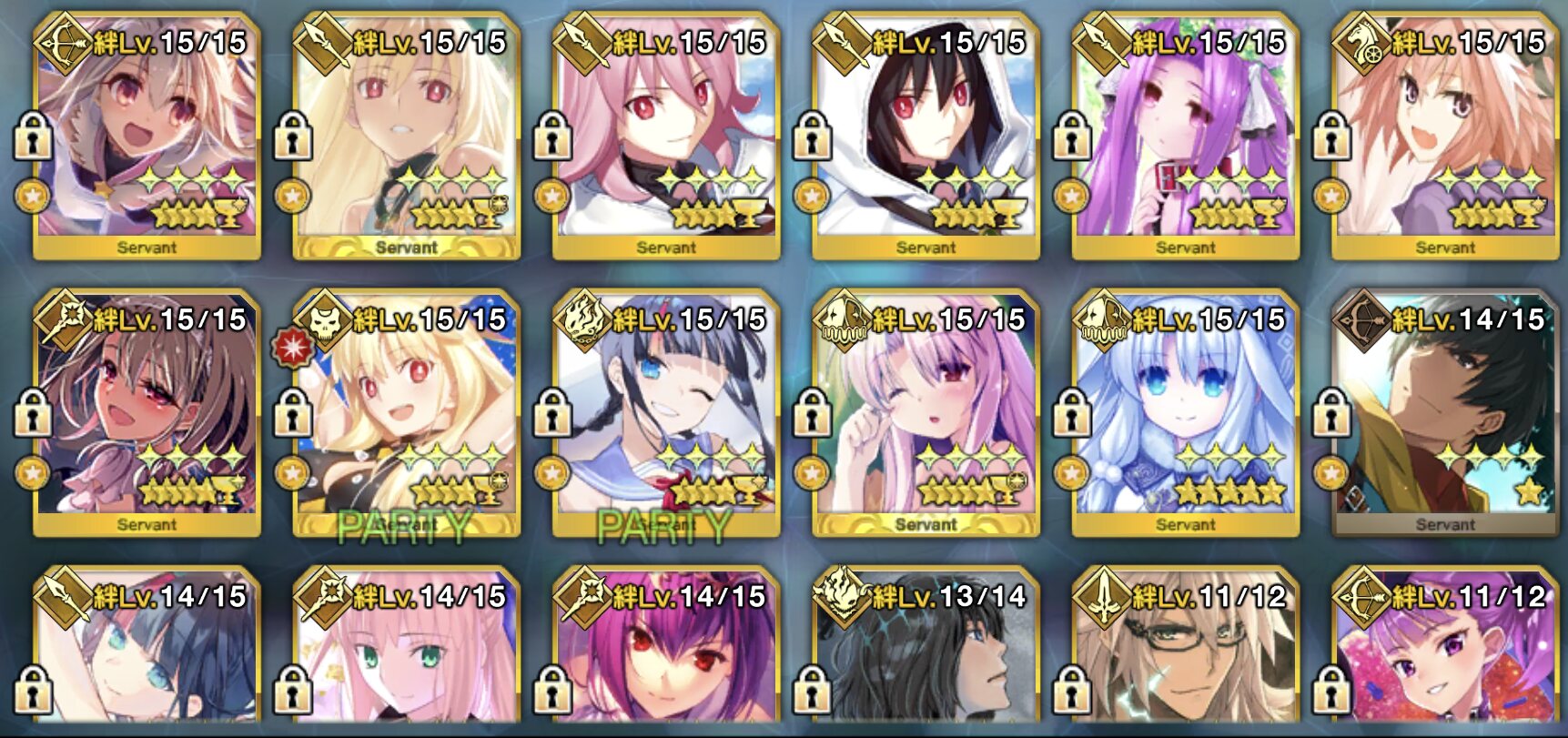This screenshot has height=738, width=1568.
Task: Select the Rider servant with peach hair
Action: [x=1444, y=136]
